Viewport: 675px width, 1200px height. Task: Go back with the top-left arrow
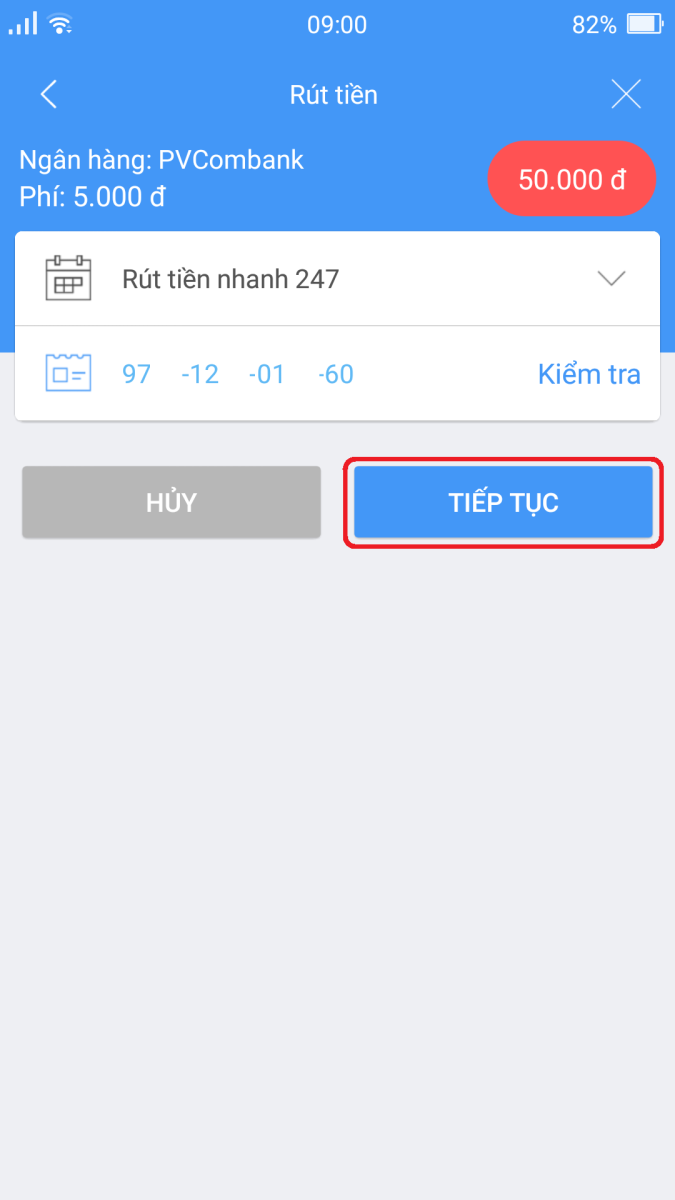click(x=48, y=95)
